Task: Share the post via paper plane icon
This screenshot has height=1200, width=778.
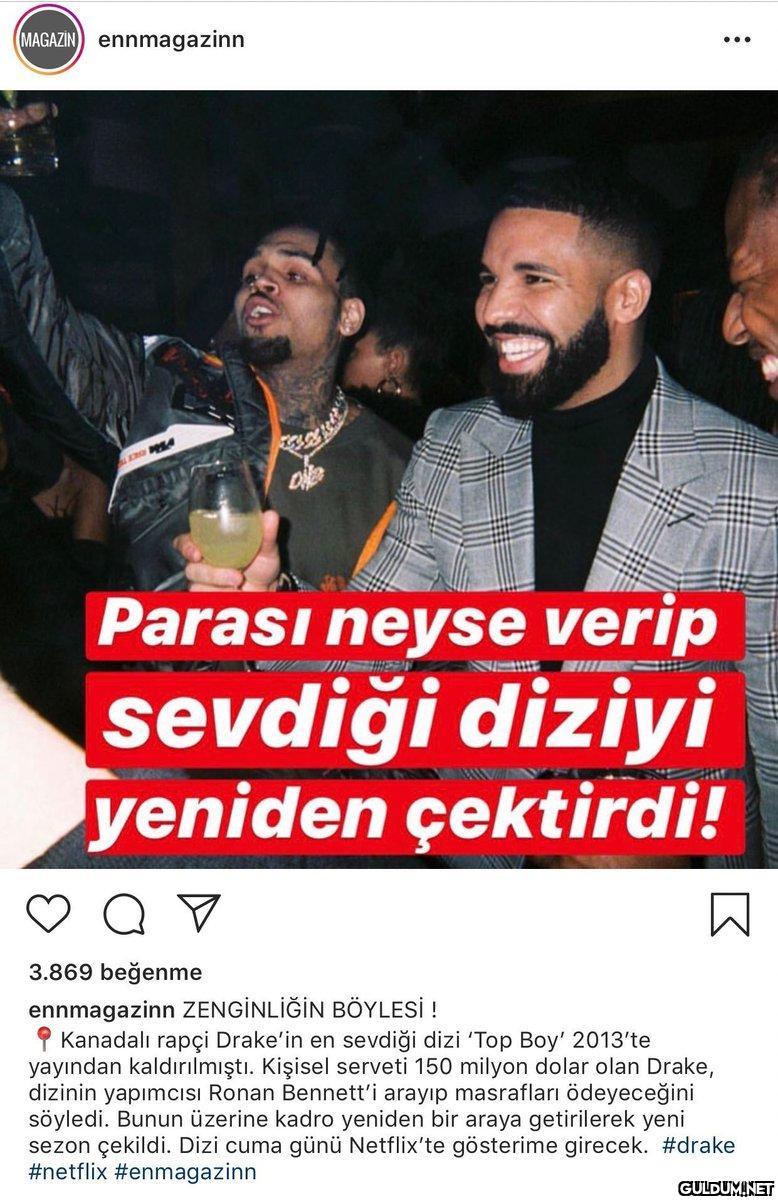Action: (x=198, y=912)
